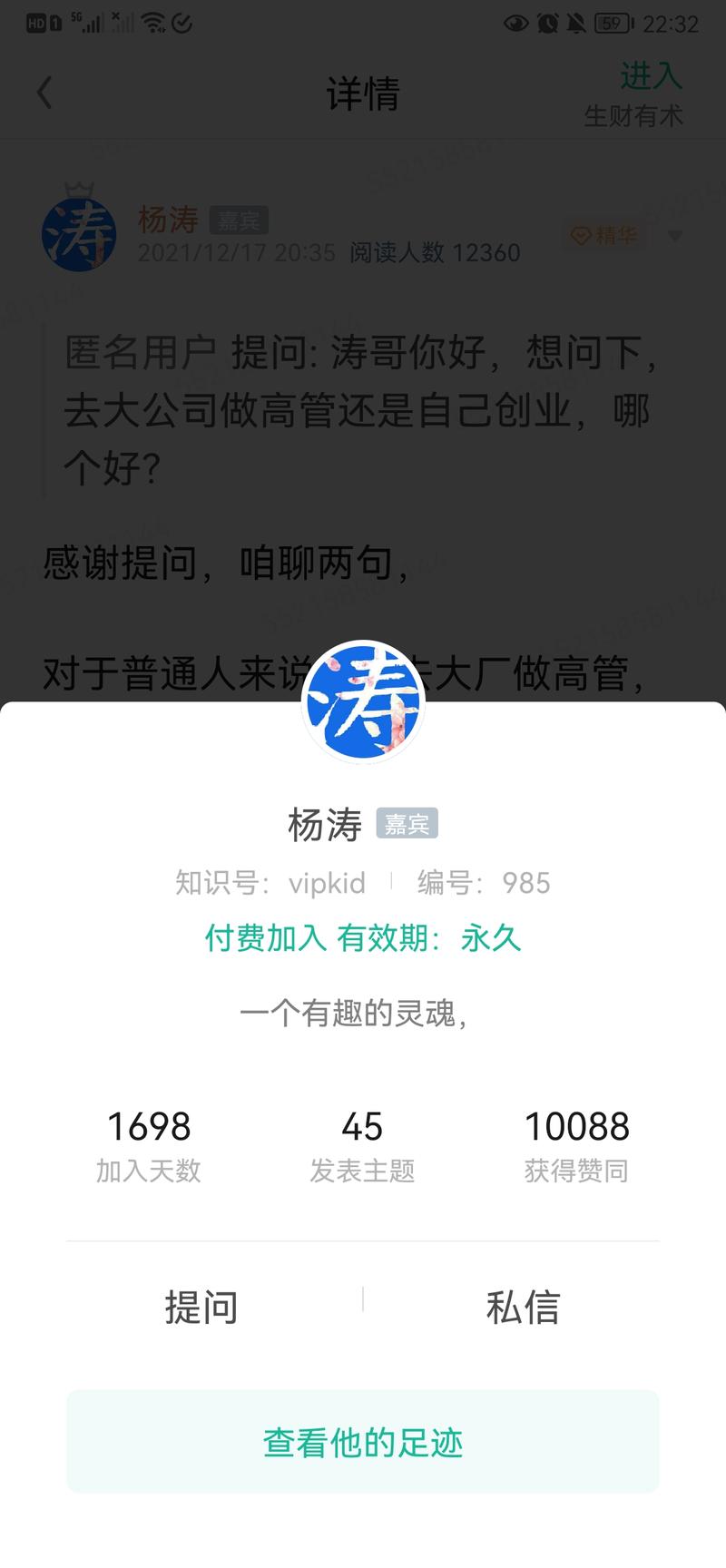Tap the eye icon in the status bar
Viewport: 726px width, 1568px height.
(x=517, y=24)
